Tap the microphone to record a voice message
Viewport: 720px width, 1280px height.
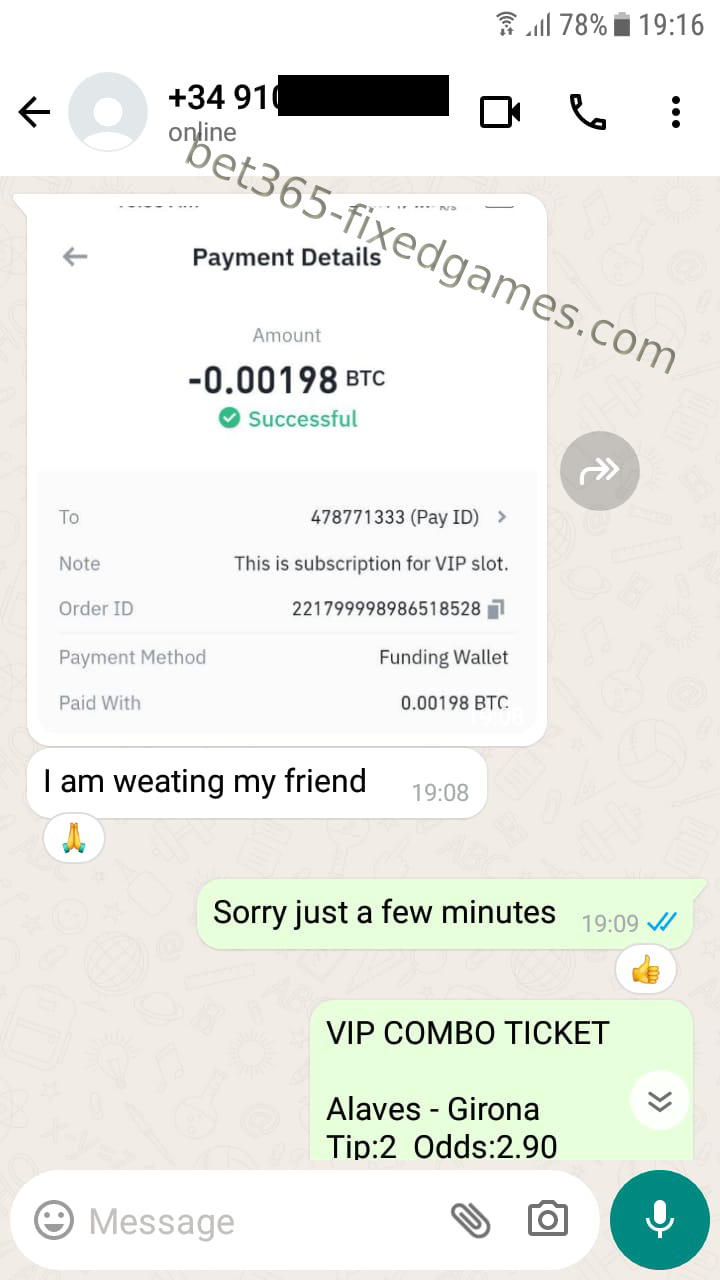point(659,1220)
